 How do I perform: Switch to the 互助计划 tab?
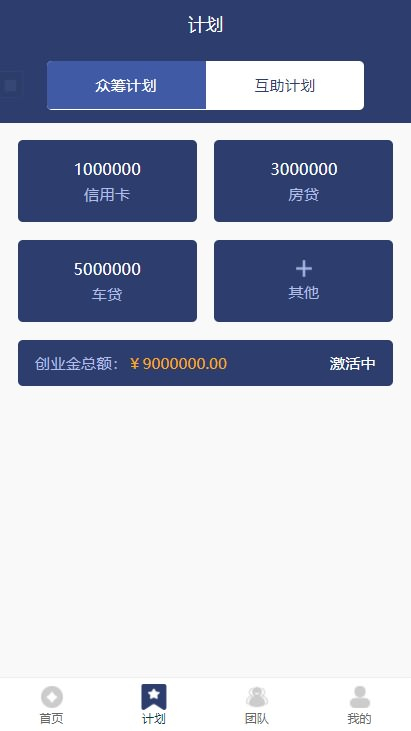[285, 85]
